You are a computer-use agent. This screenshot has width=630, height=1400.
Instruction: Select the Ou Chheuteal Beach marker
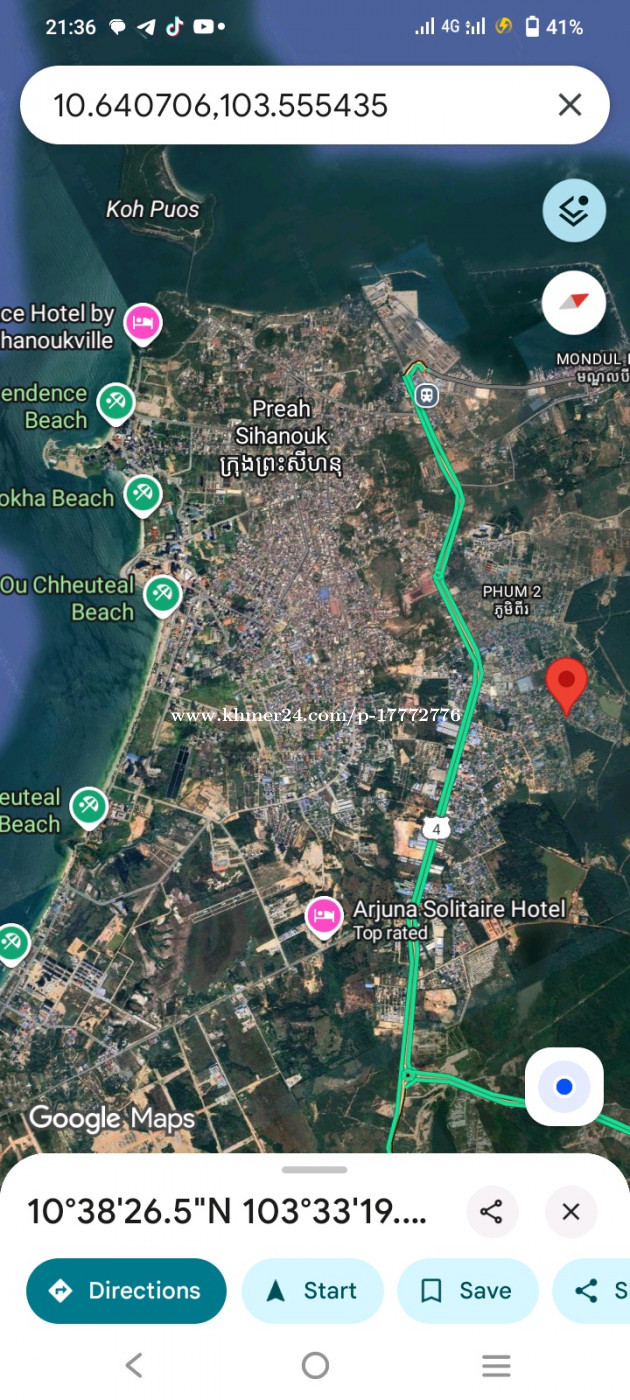(x=161, y=594)
